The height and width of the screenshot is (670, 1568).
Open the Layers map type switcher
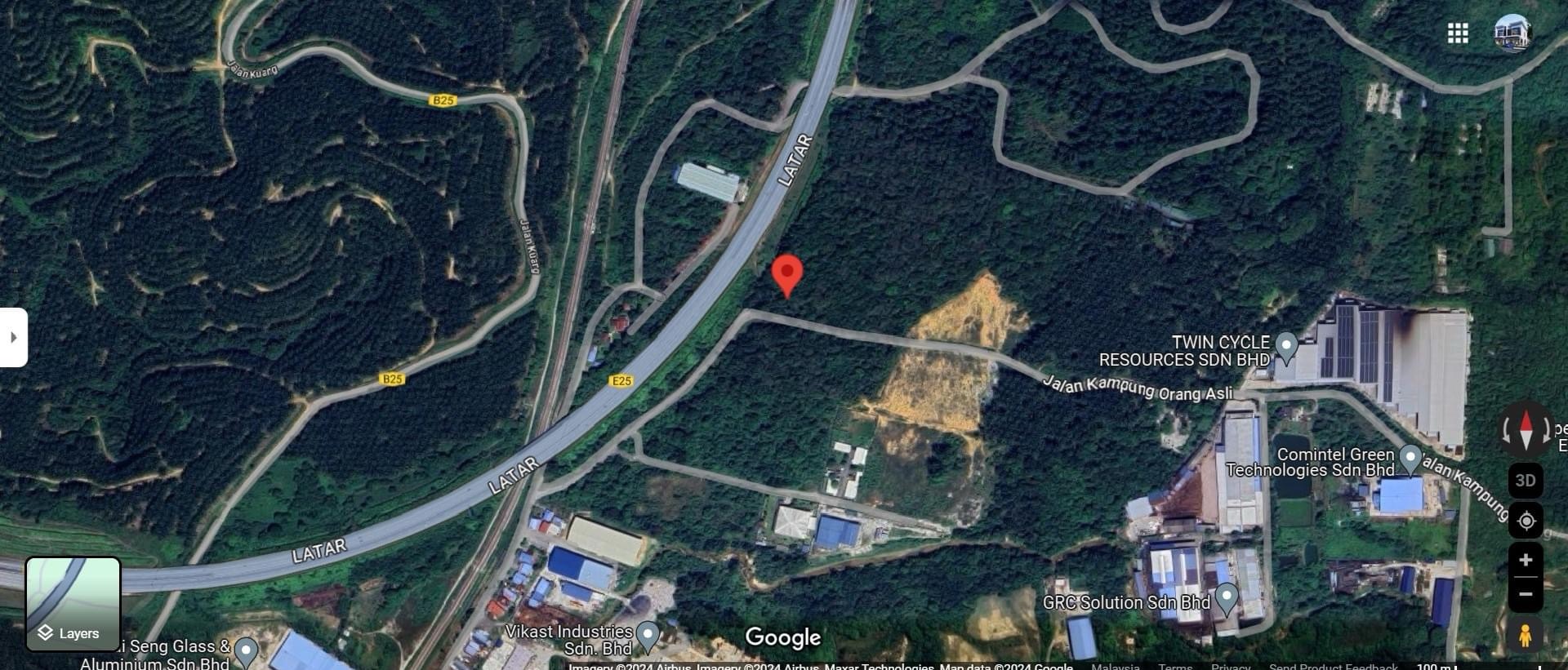tap(73, 605)
